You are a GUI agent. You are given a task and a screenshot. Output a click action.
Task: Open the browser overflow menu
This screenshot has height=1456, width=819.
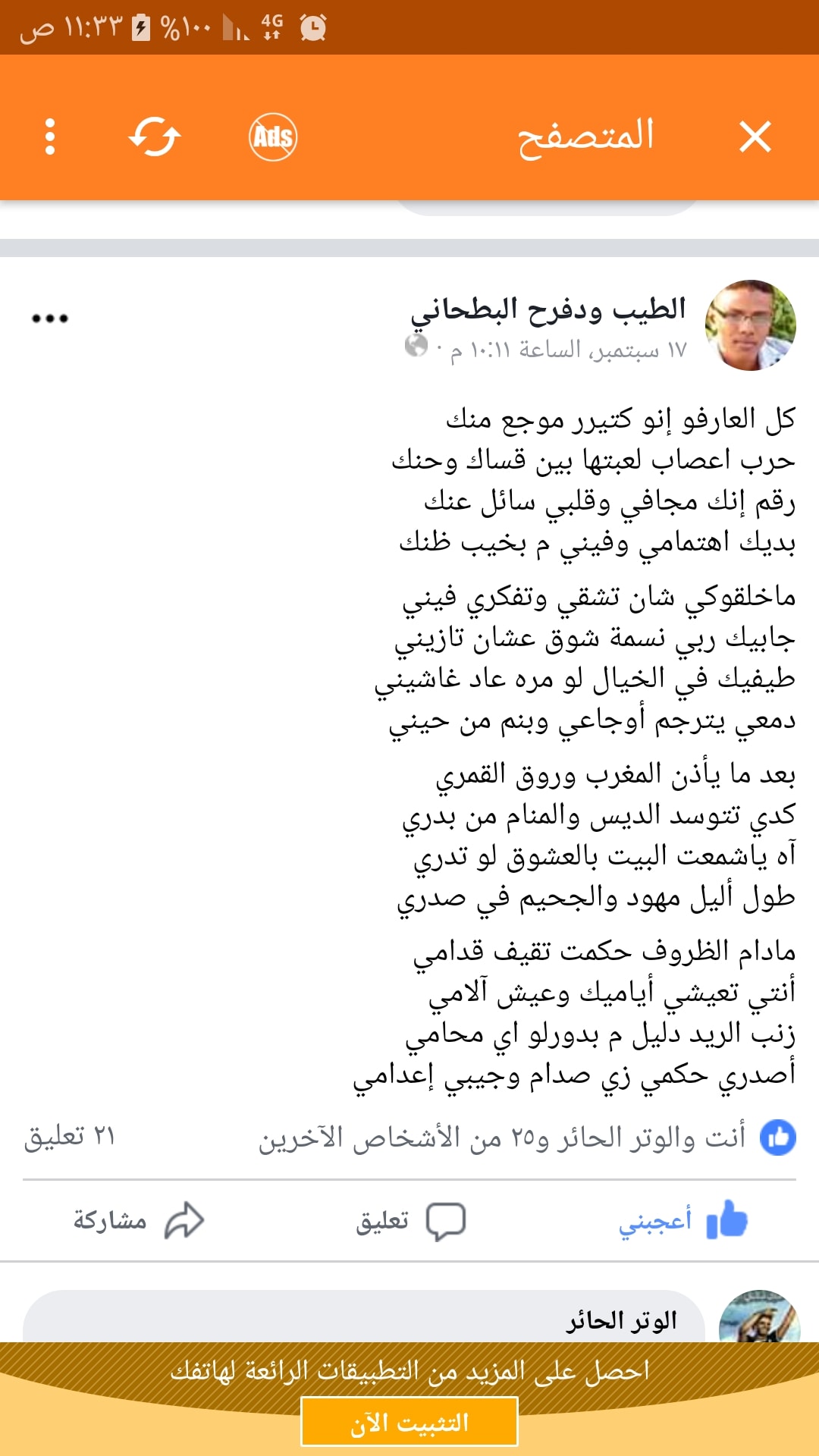50,137
